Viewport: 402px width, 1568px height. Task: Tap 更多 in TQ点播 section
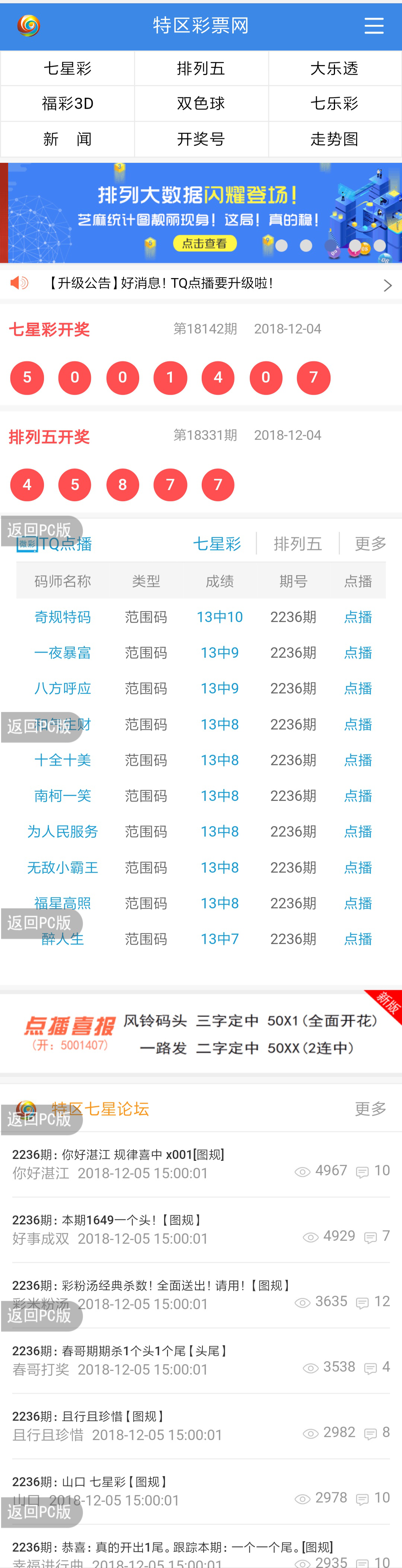[x=370, y=544]
